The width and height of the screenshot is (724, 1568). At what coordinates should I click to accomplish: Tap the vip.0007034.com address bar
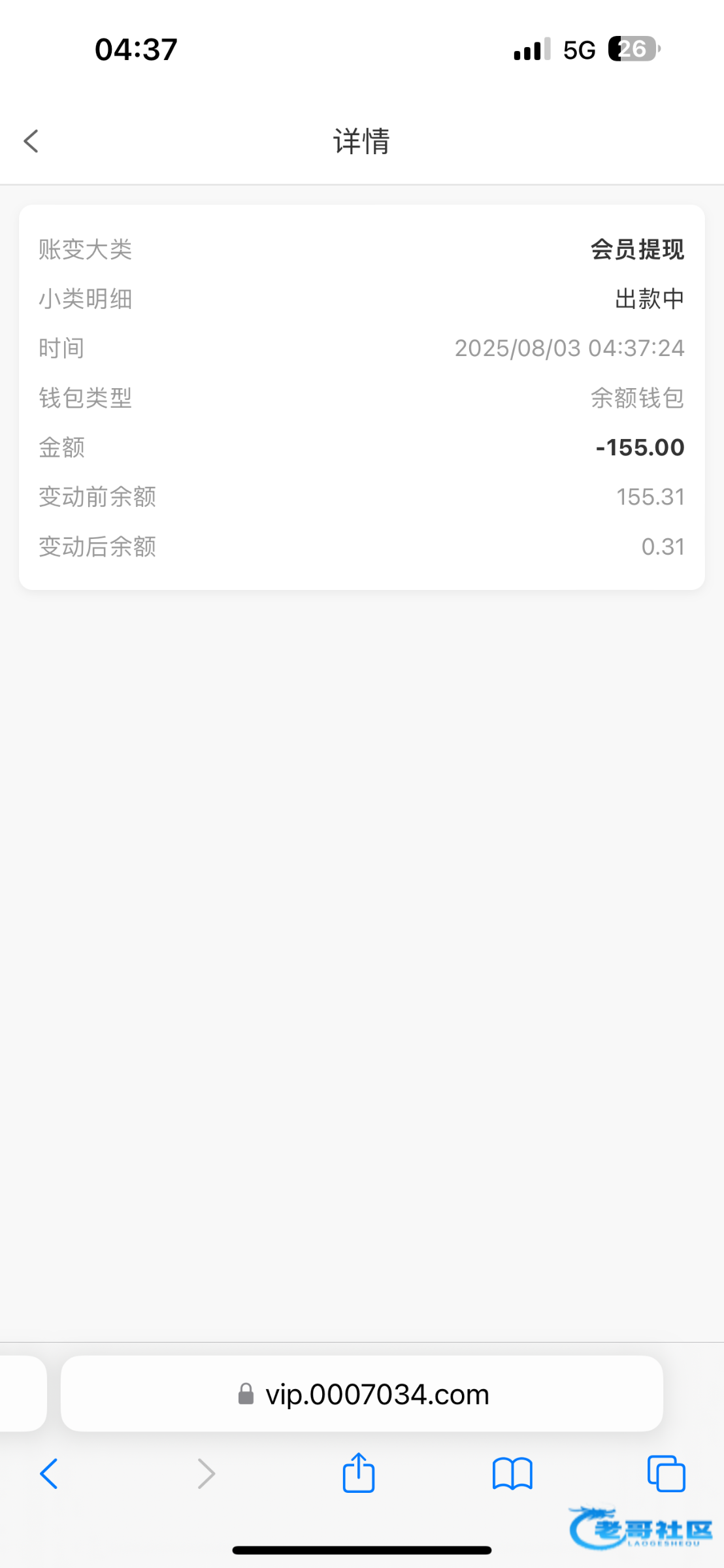363,1394
